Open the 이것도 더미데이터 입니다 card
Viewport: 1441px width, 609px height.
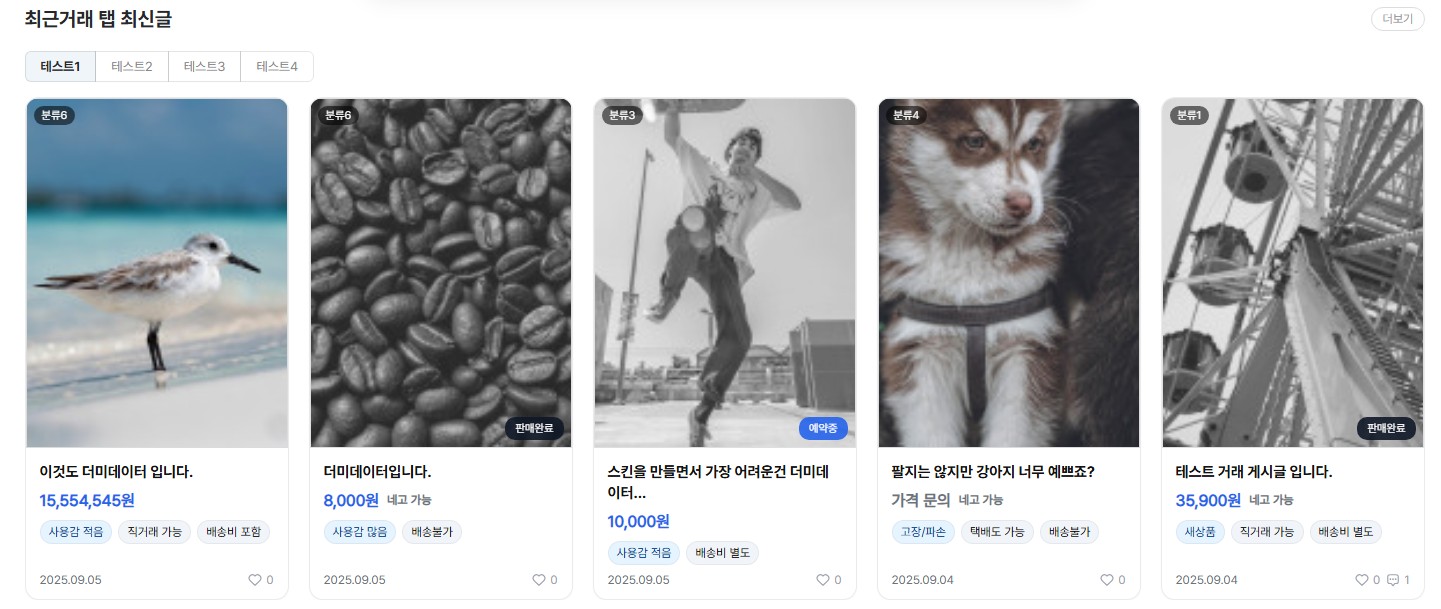point(157,273)
